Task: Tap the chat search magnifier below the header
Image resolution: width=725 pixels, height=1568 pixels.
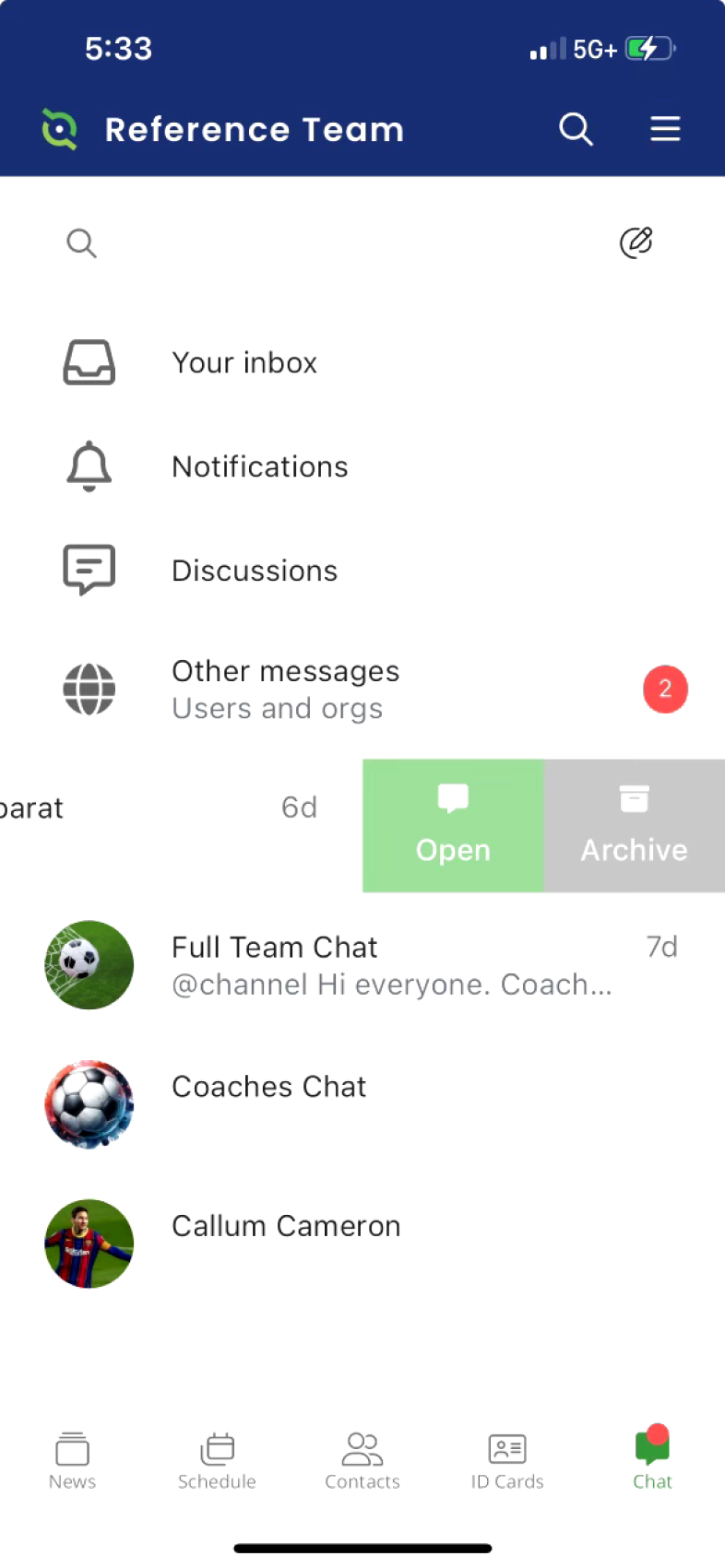Action: click(81, 243)
